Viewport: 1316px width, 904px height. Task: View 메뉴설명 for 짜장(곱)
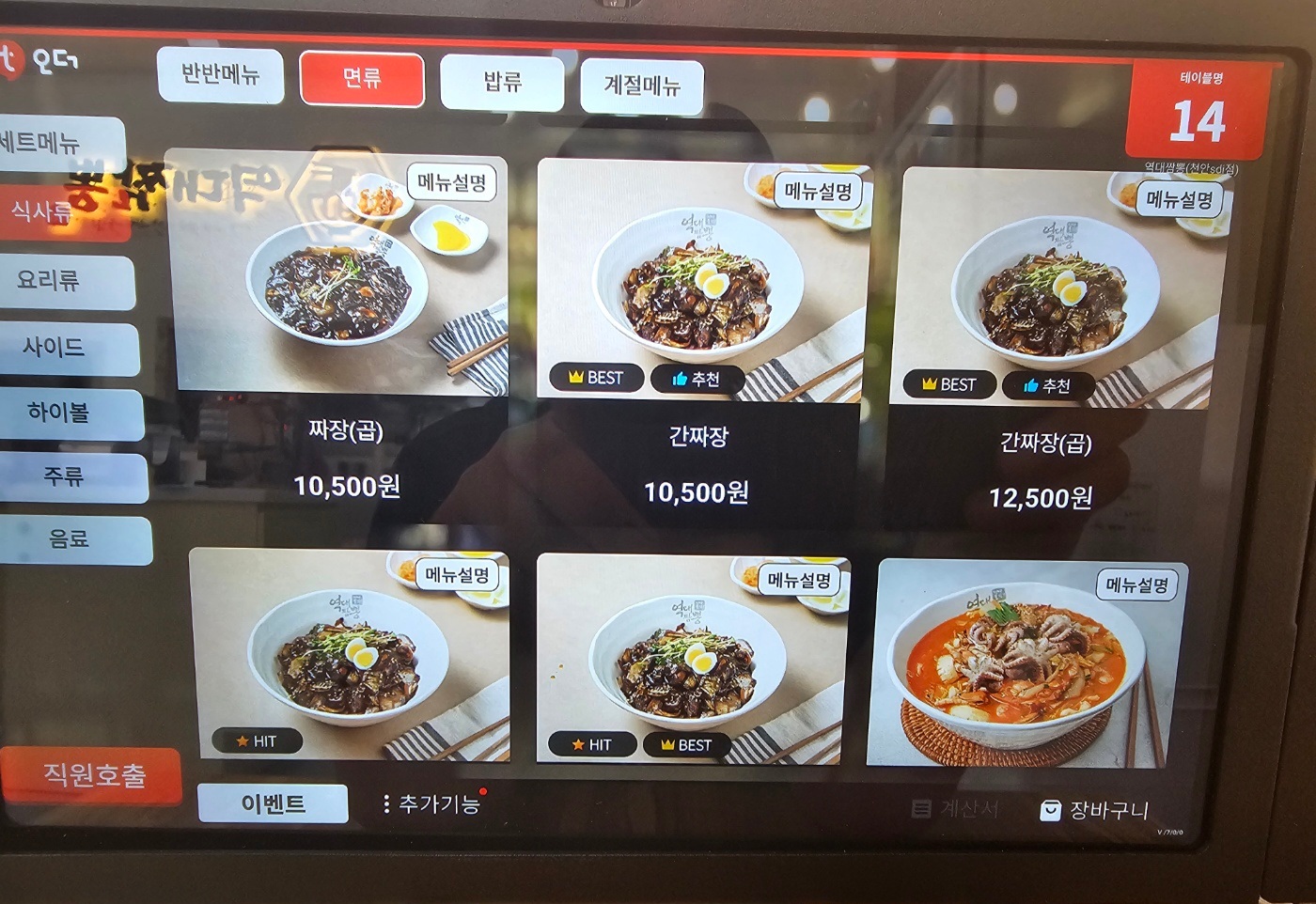click(x=452, y=182)
